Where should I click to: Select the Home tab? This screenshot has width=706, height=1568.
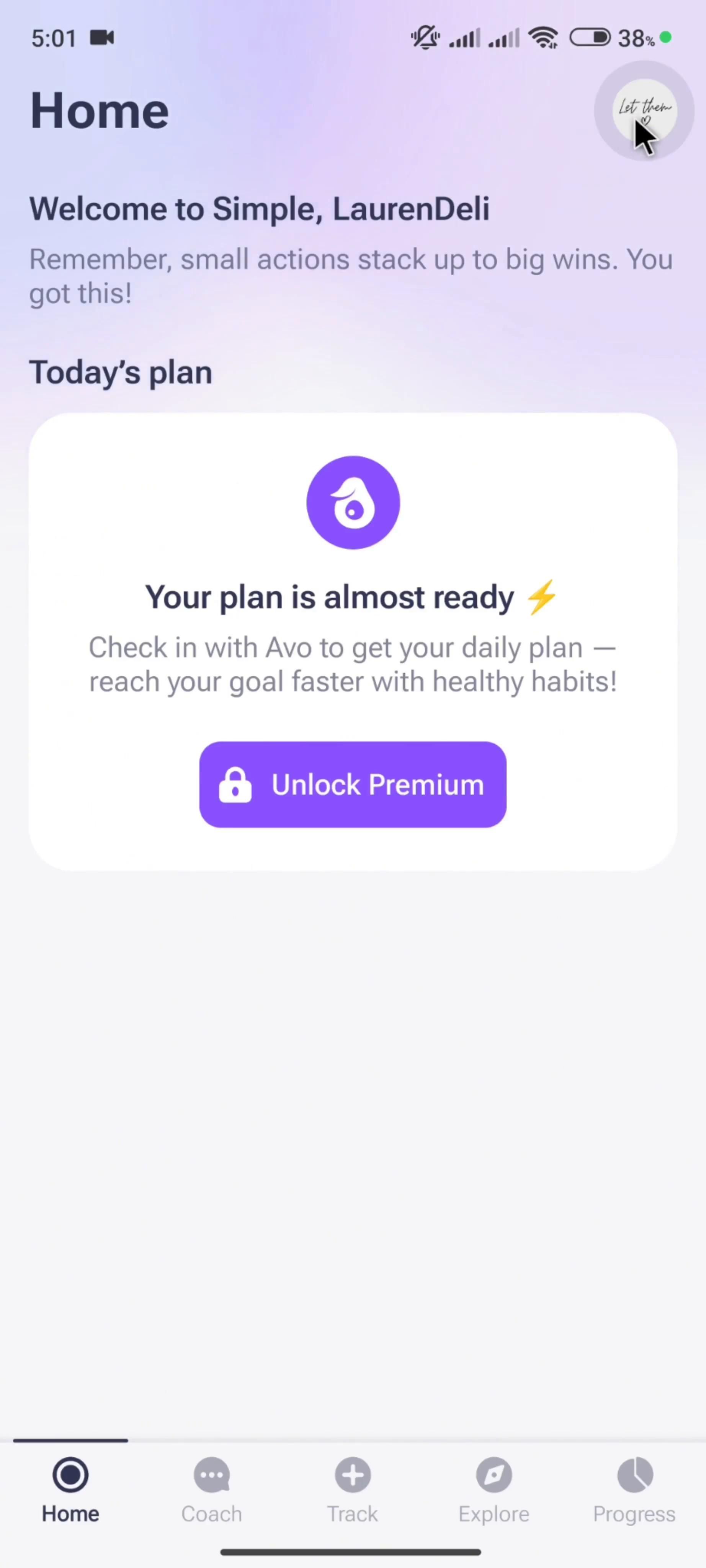[x=70, y=1490]
